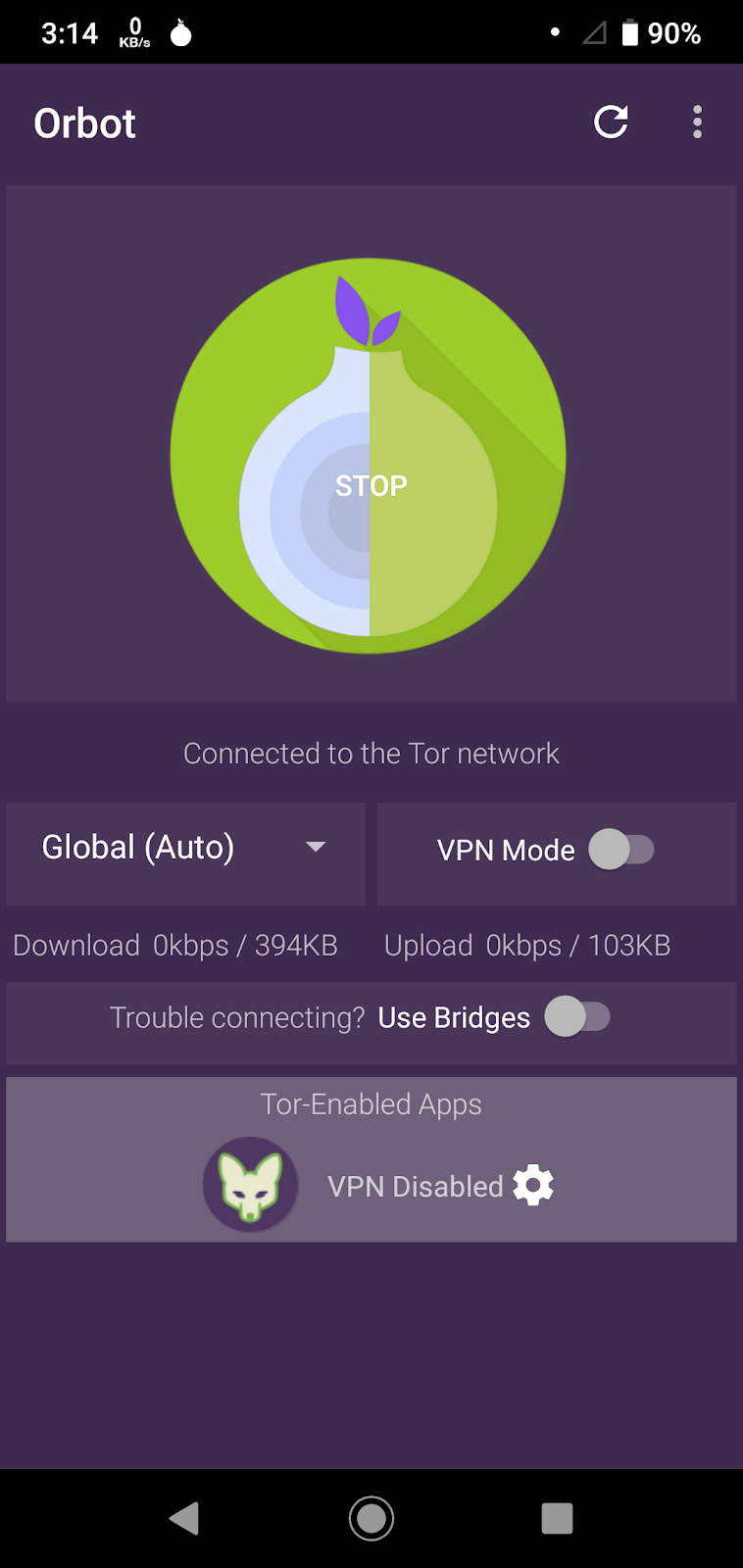This screenshot has width=743, height=1568.
Task: Enable the VPN Mode switch
Action: pyautogui.click(x=621, y=850)
